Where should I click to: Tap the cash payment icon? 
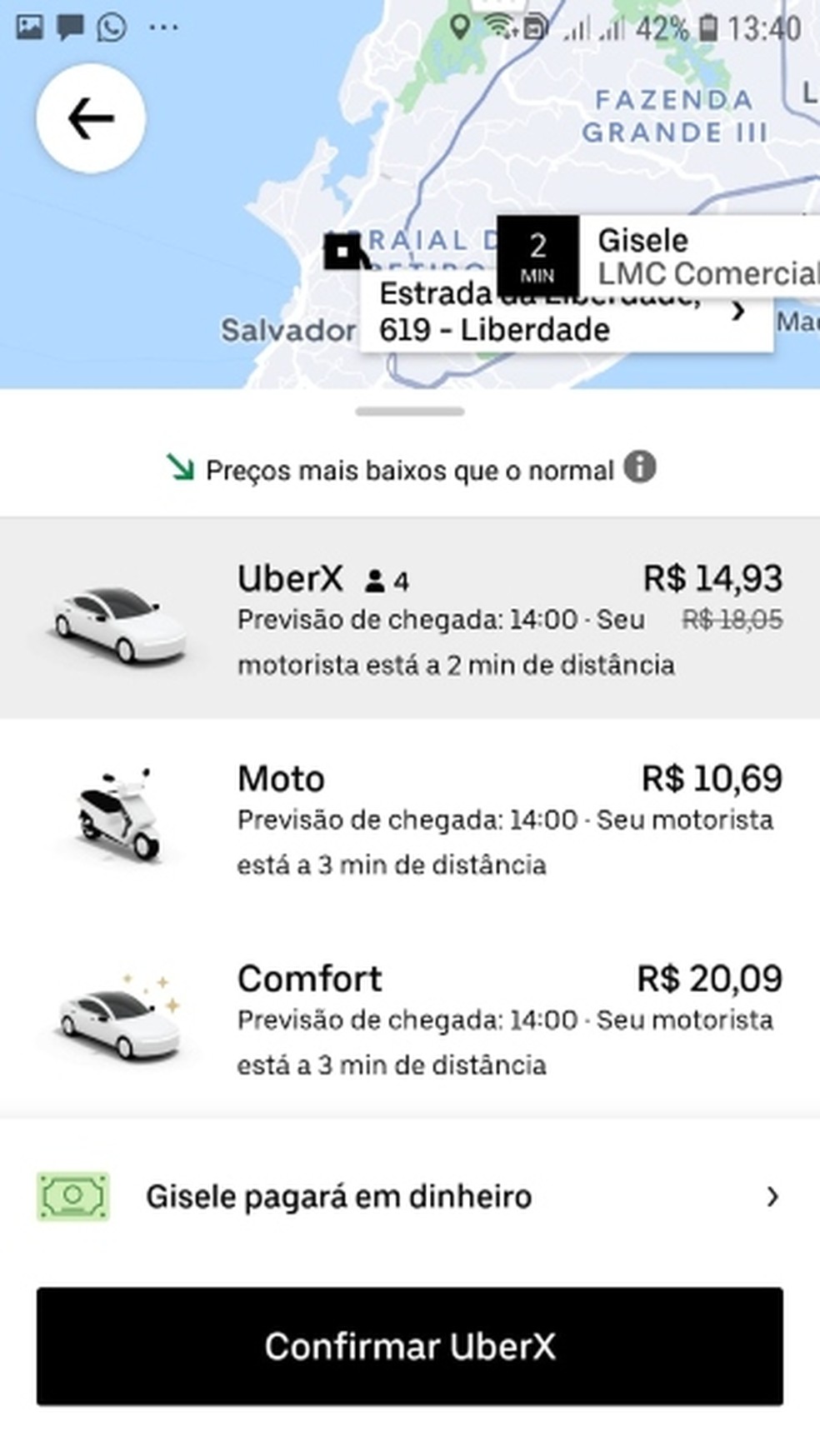point(73,1196)
